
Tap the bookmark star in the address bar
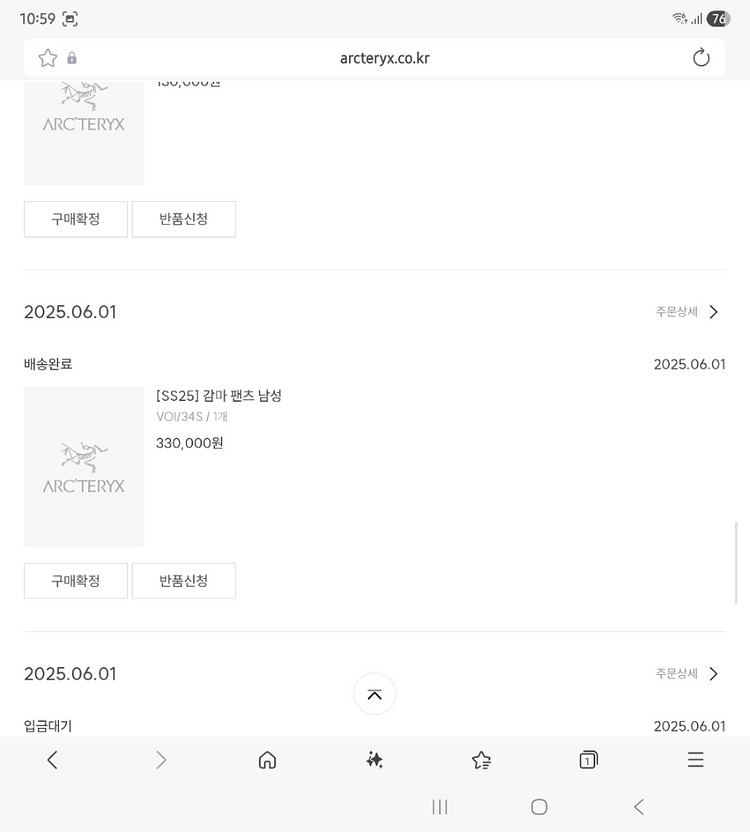pyautogui.click(x=47, y=58)
